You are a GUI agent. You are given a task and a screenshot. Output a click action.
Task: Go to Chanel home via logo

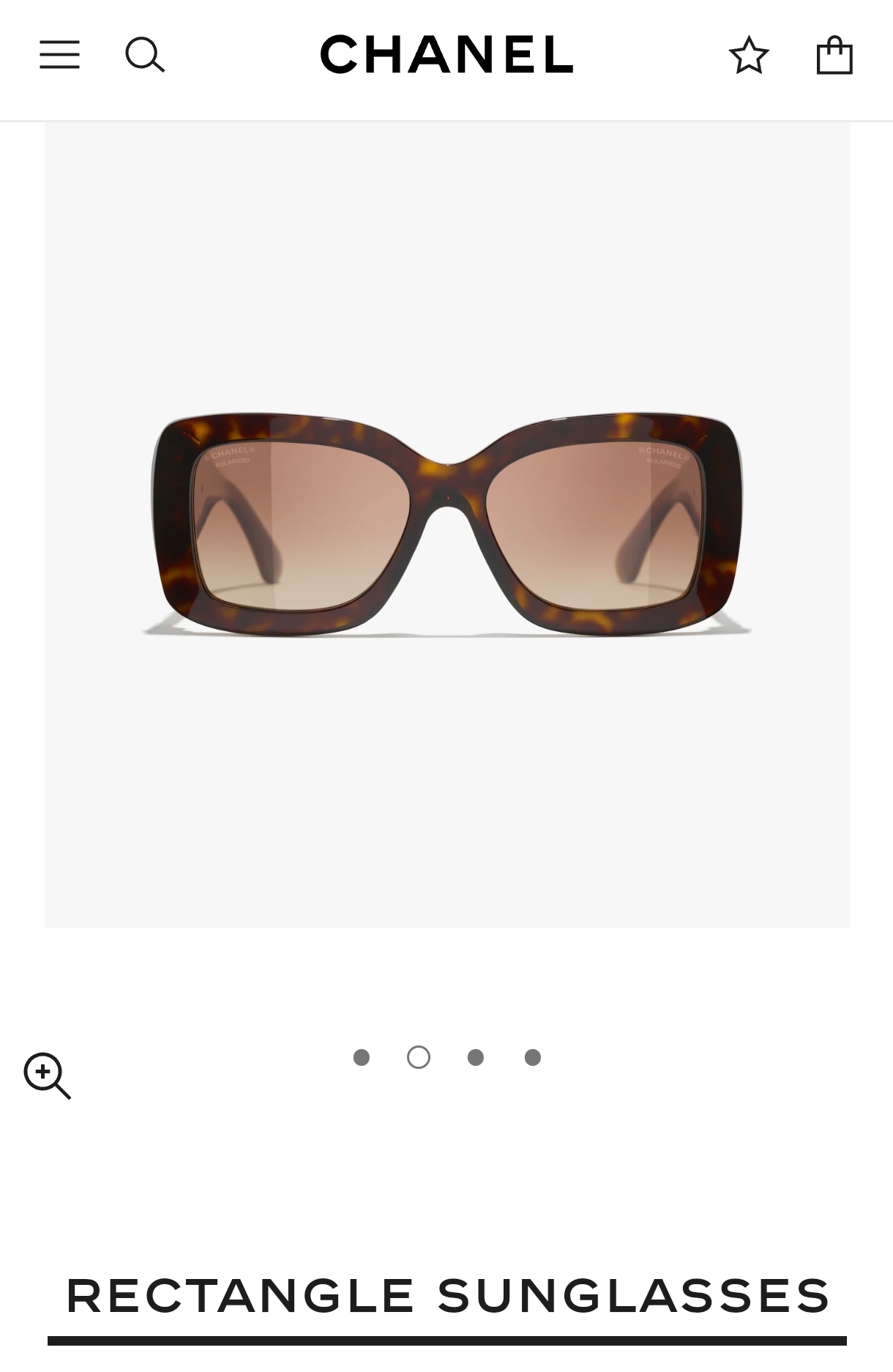click(446, 55)
